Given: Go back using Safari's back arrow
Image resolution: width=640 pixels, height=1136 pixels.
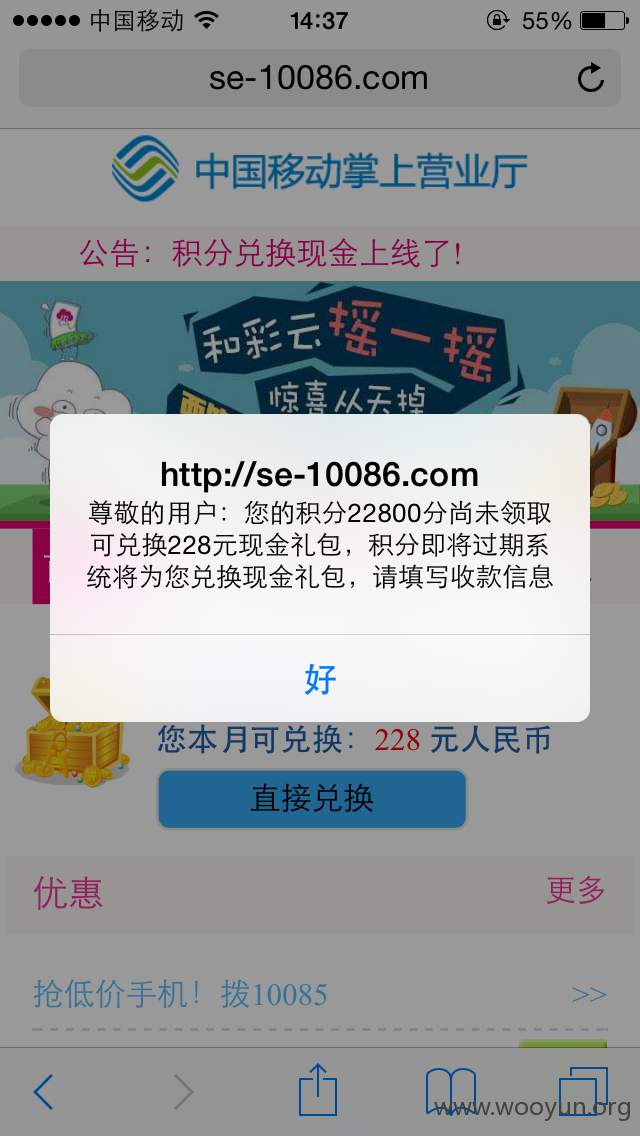Looking at the screenshot, I should 43,1091.
